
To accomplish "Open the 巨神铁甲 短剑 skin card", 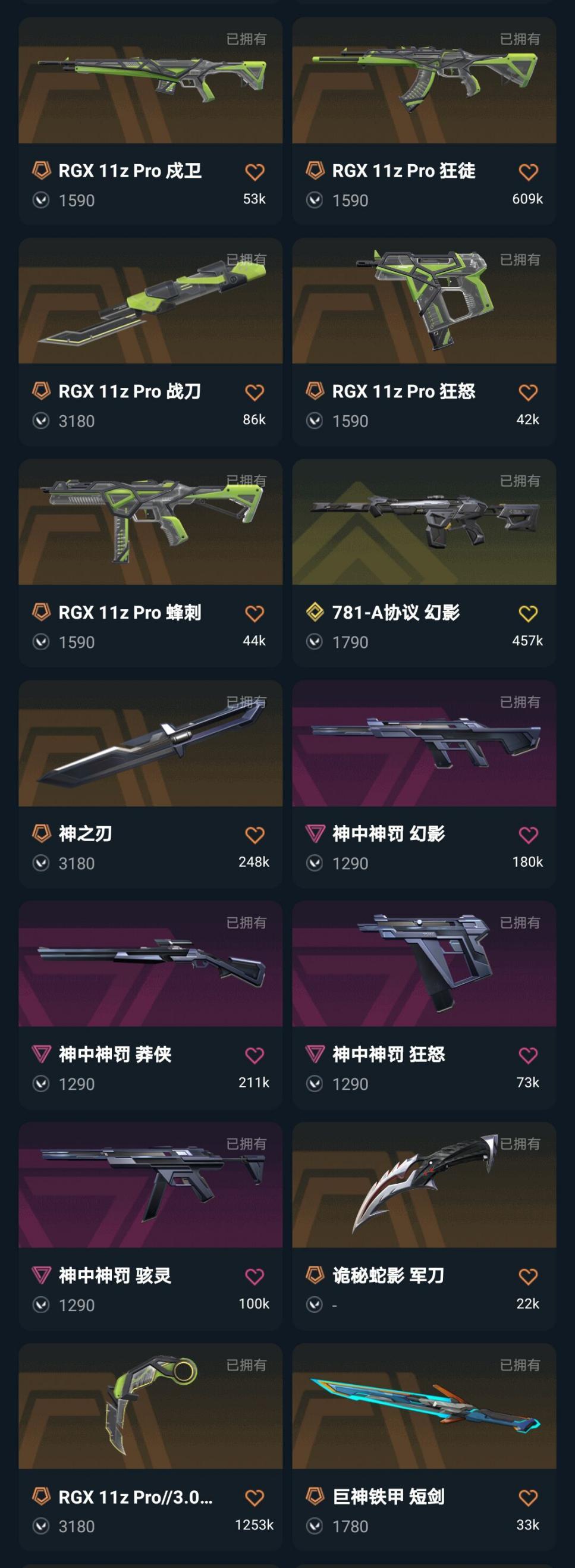I will tap(424, 1446).
